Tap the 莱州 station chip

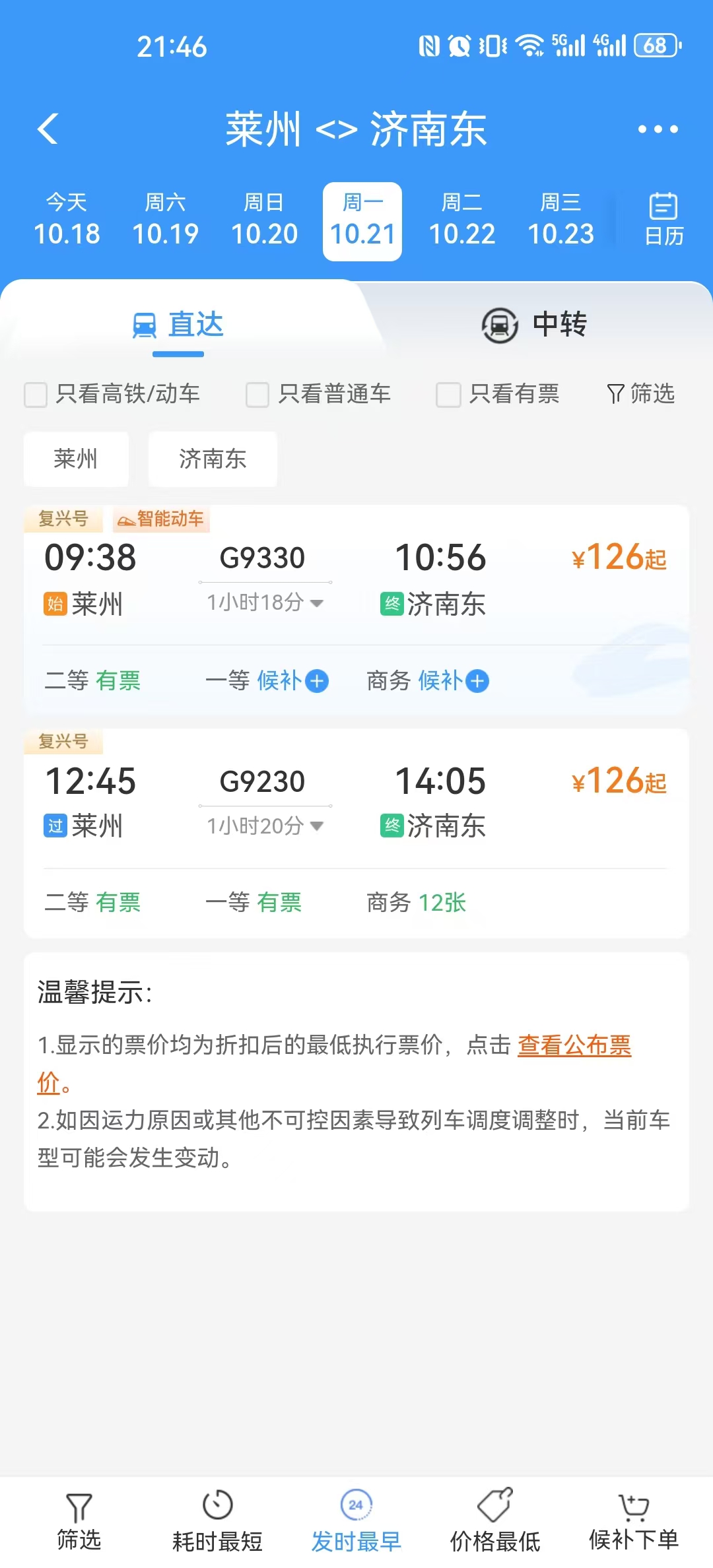tap(76, 459)
